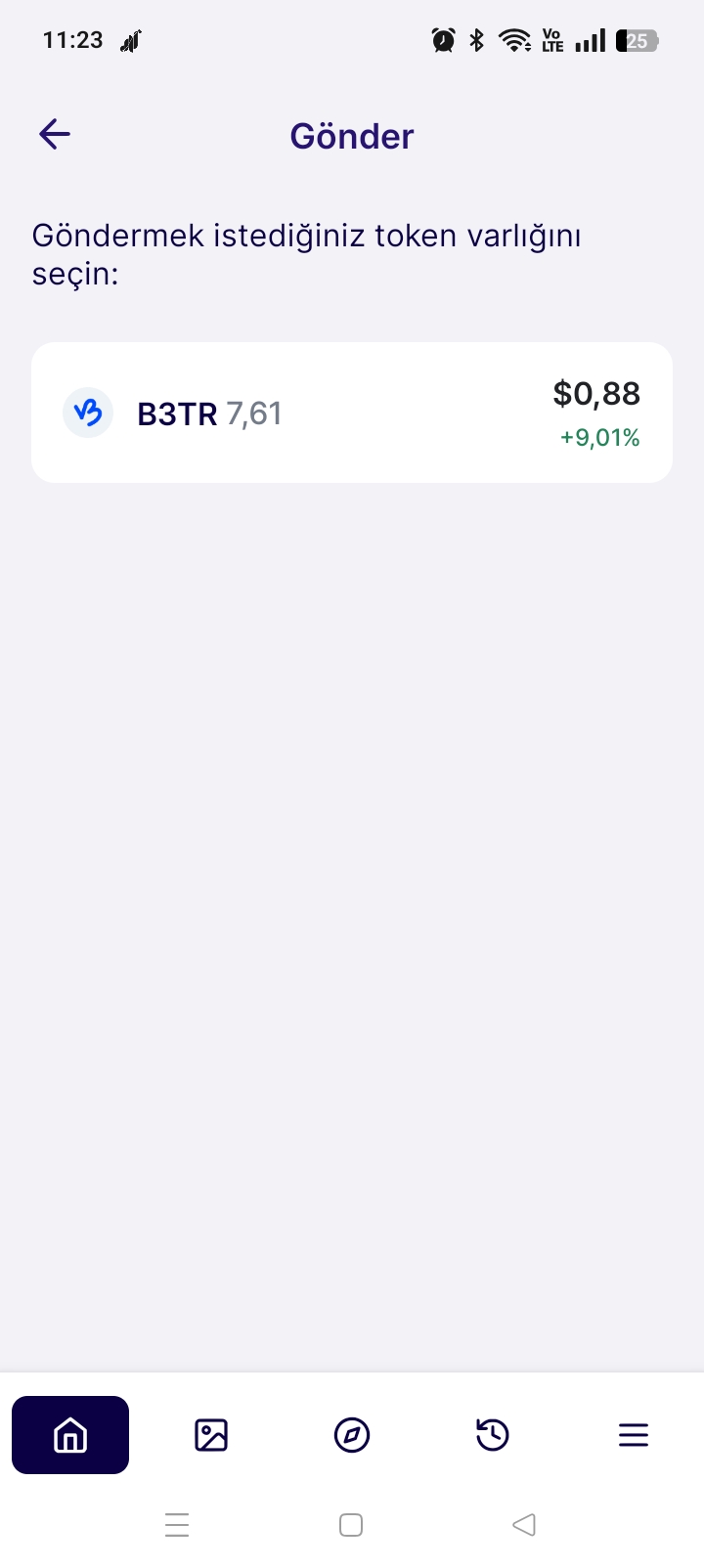Image resolution: width=704 pixels, height=1568 pixels.
Task: Open the home tab in bottom bar
Action: pyautogui.click(x=70, y=1435)
